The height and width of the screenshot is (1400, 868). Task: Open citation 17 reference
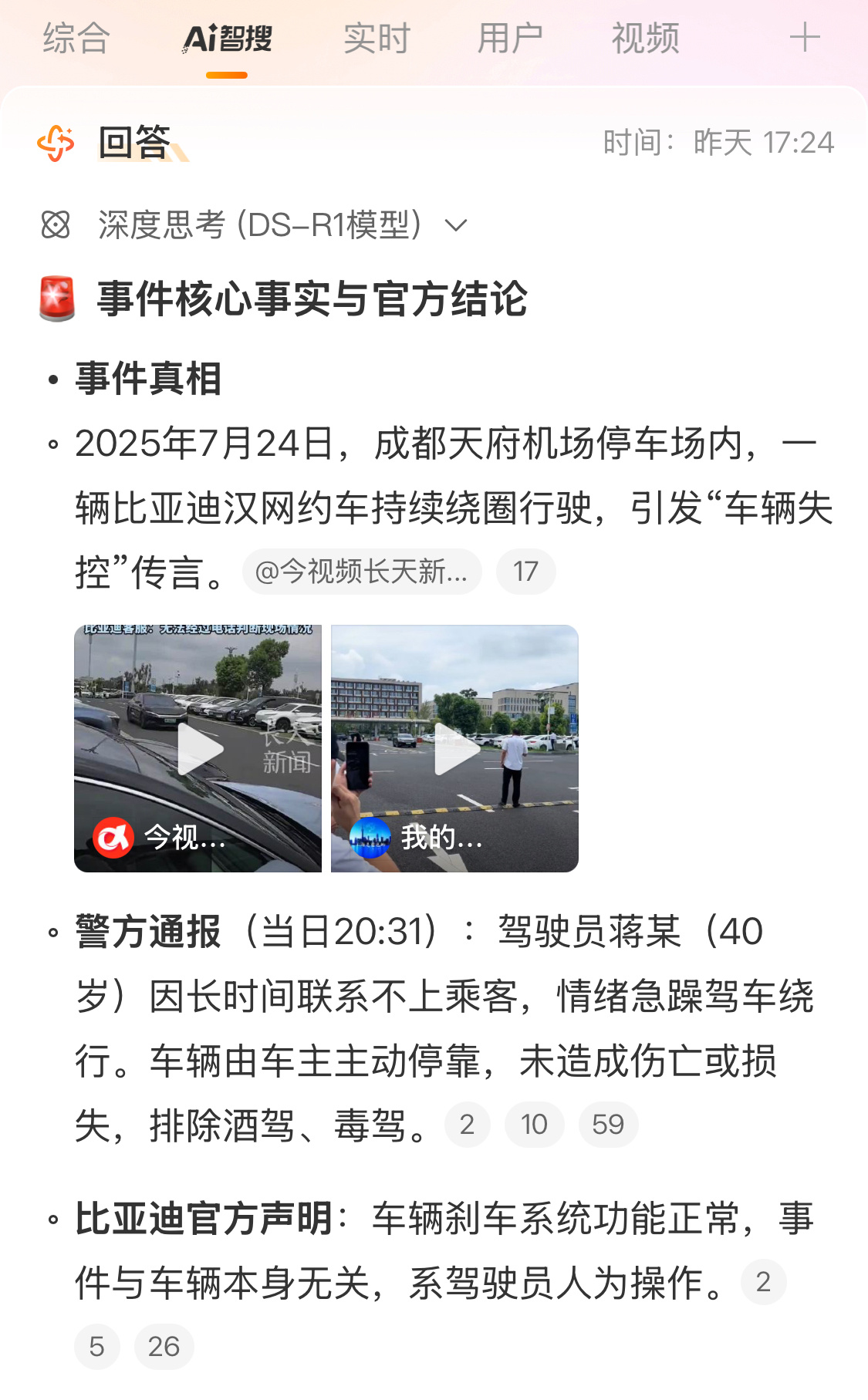click(526, 572)
